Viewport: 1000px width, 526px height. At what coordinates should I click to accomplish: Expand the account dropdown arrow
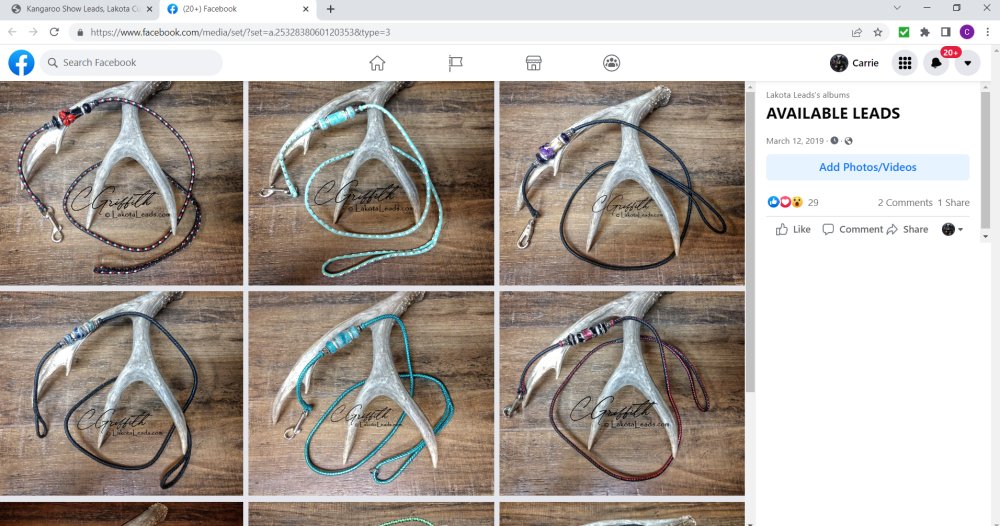click(967, 63)
